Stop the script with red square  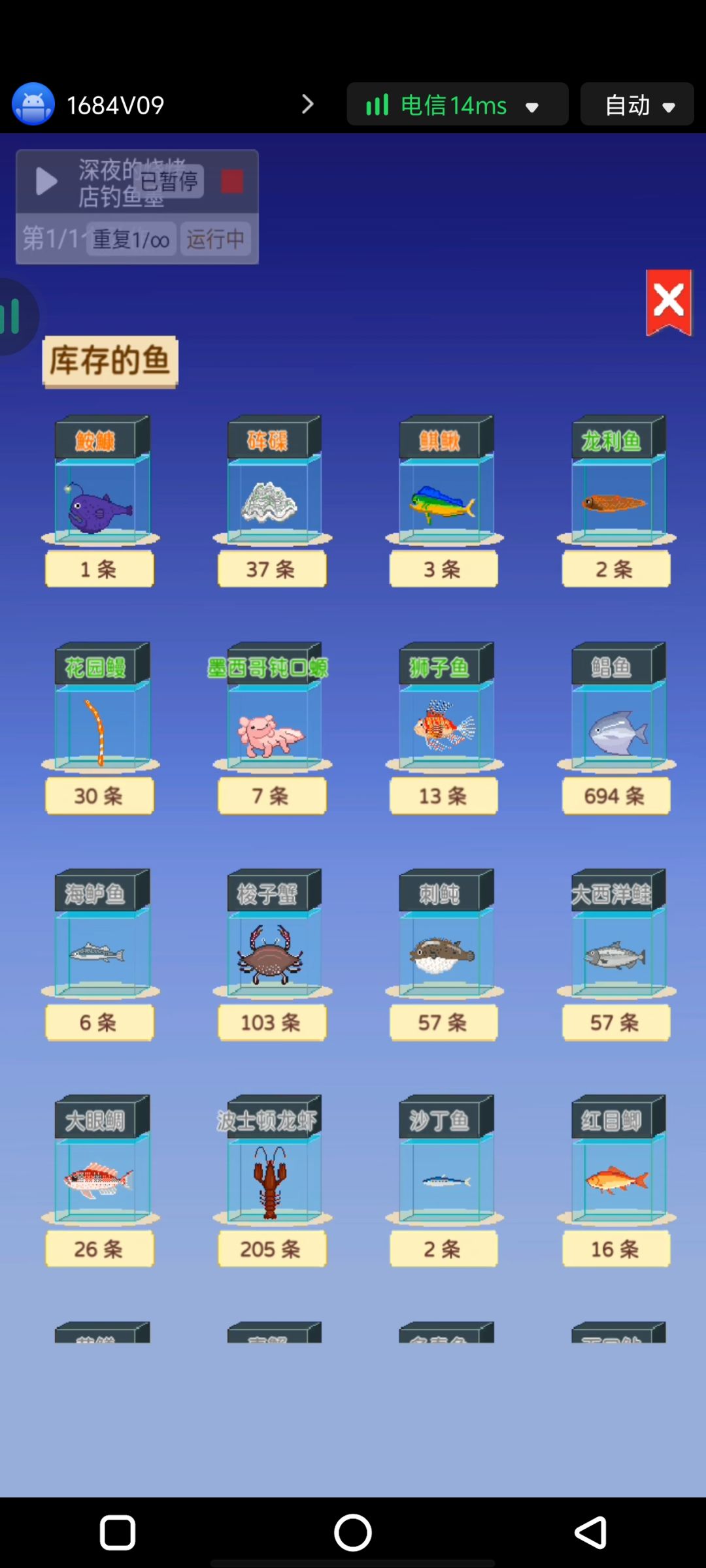click(232, 181)
